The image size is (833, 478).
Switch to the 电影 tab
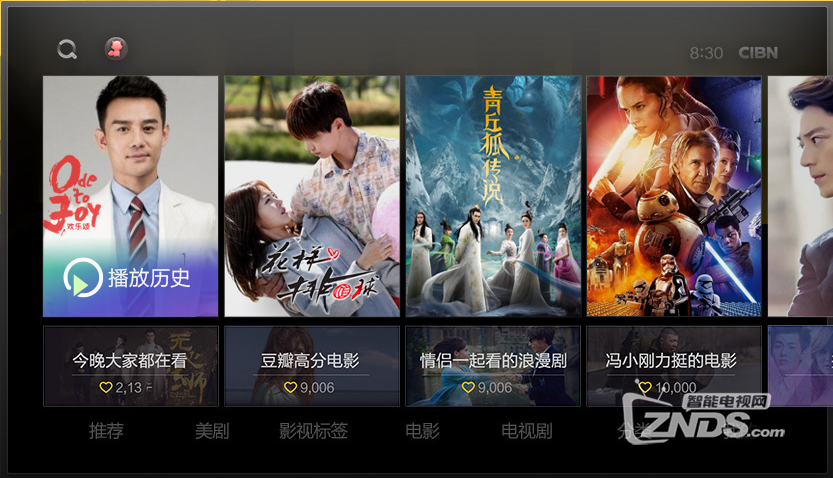(422, 431)
